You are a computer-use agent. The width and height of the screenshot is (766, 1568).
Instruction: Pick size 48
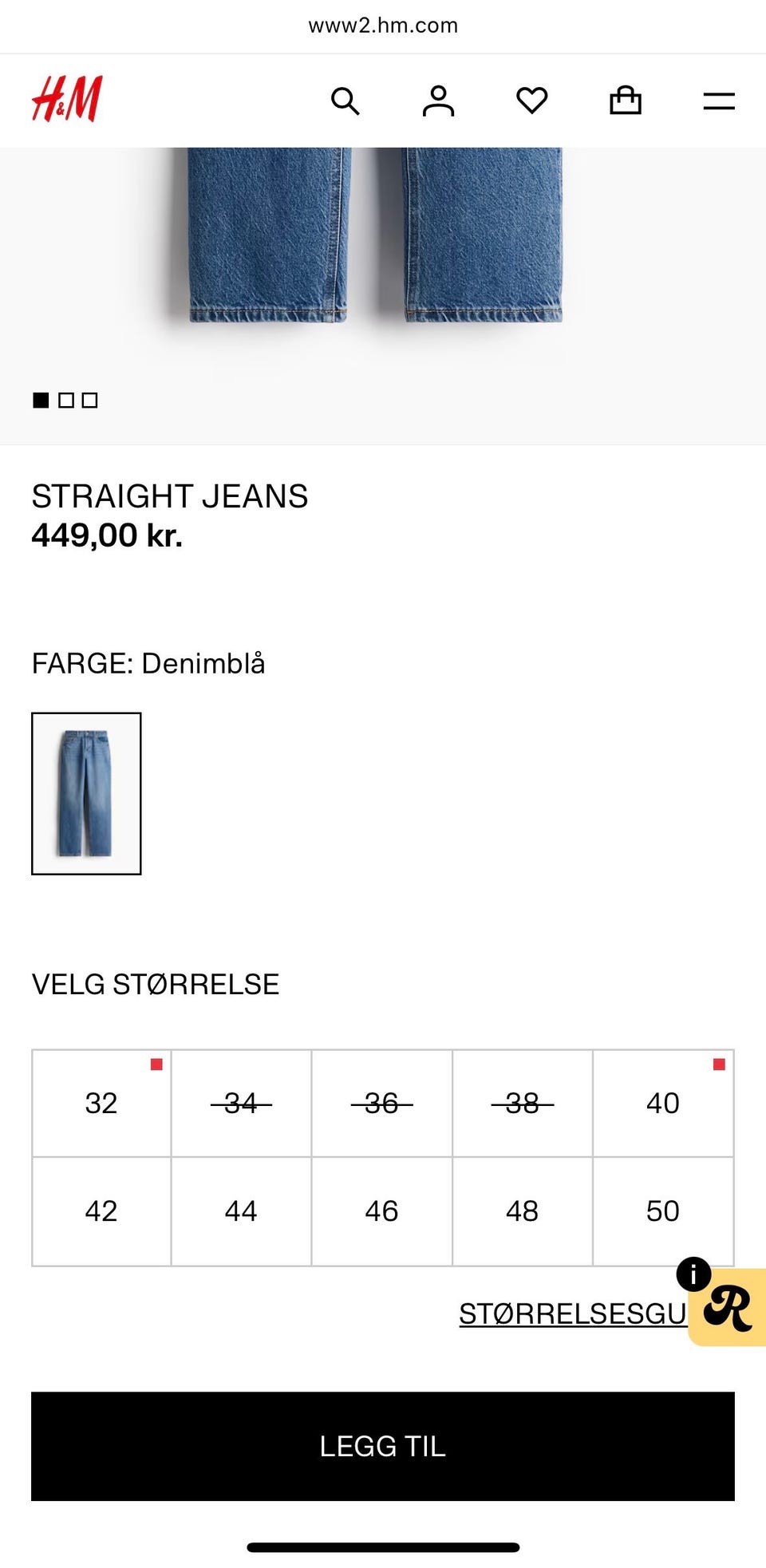522,1211
